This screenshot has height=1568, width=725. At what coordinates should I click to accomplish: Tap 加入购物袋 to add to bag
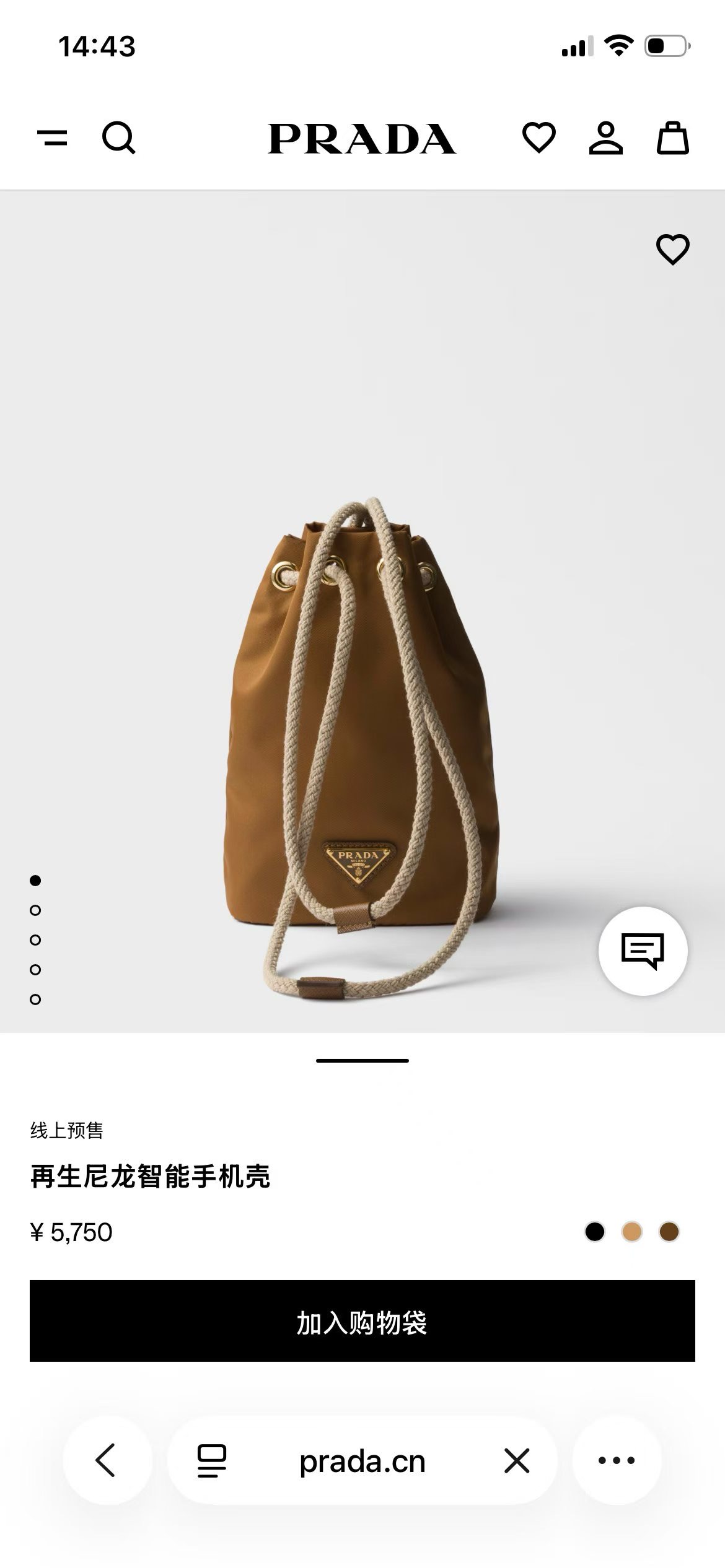tap(362, 1321)
